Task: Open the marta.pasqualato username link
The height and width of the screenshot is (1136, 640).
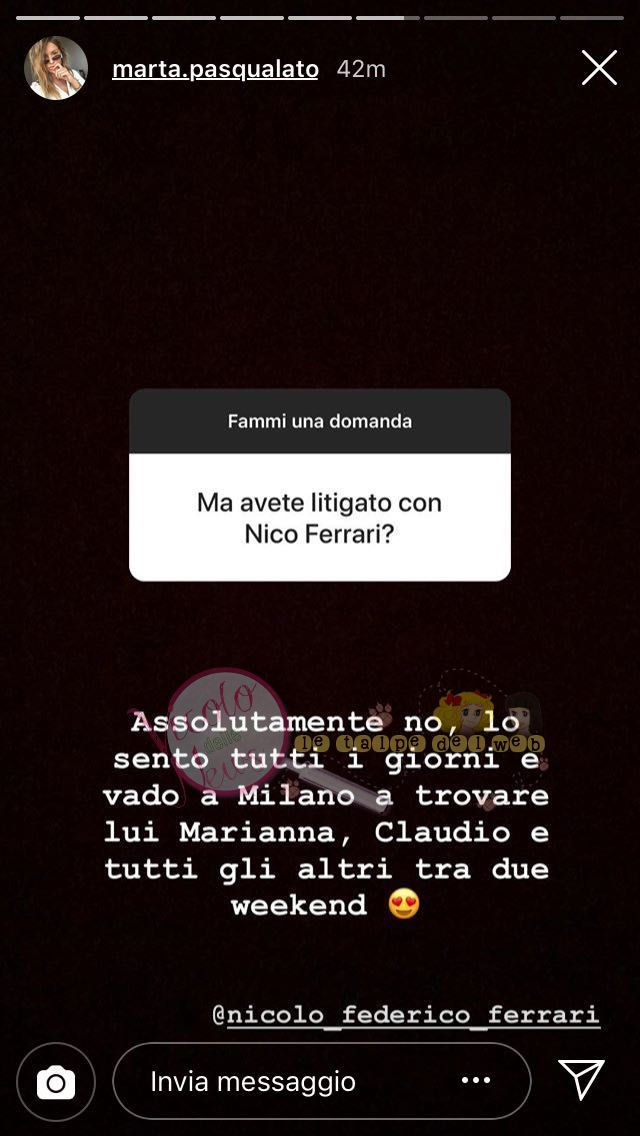Action: [x=215, y=69]
